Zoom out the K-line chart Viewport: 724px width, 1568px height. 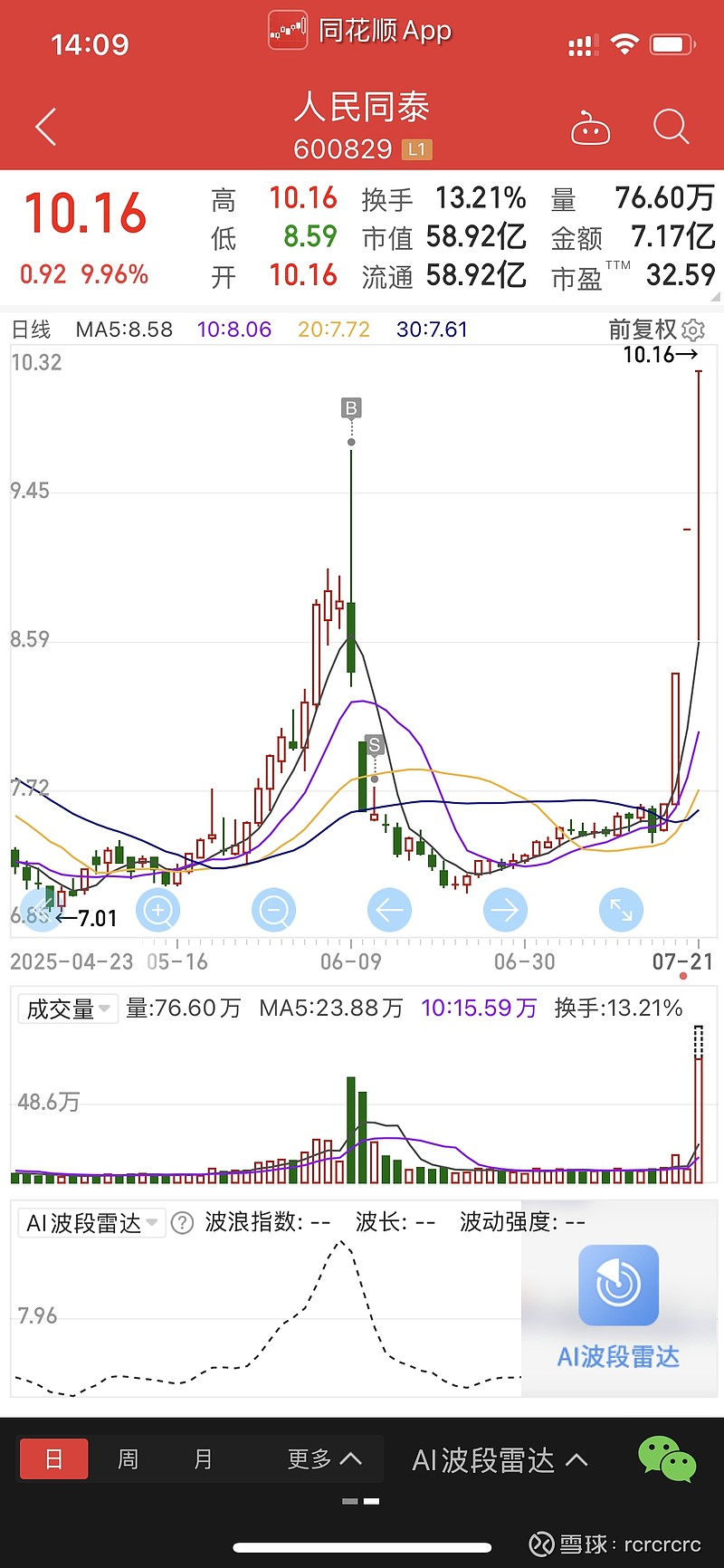point(273,910)
